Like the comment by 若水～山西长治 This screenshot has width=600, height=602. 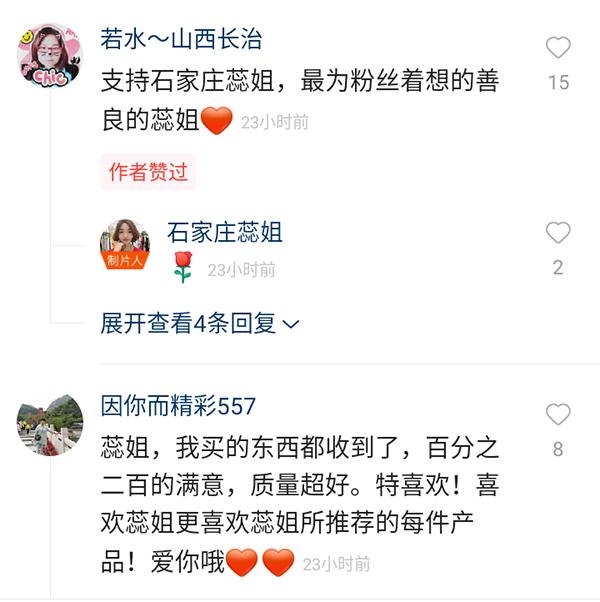tap(558, 47)
